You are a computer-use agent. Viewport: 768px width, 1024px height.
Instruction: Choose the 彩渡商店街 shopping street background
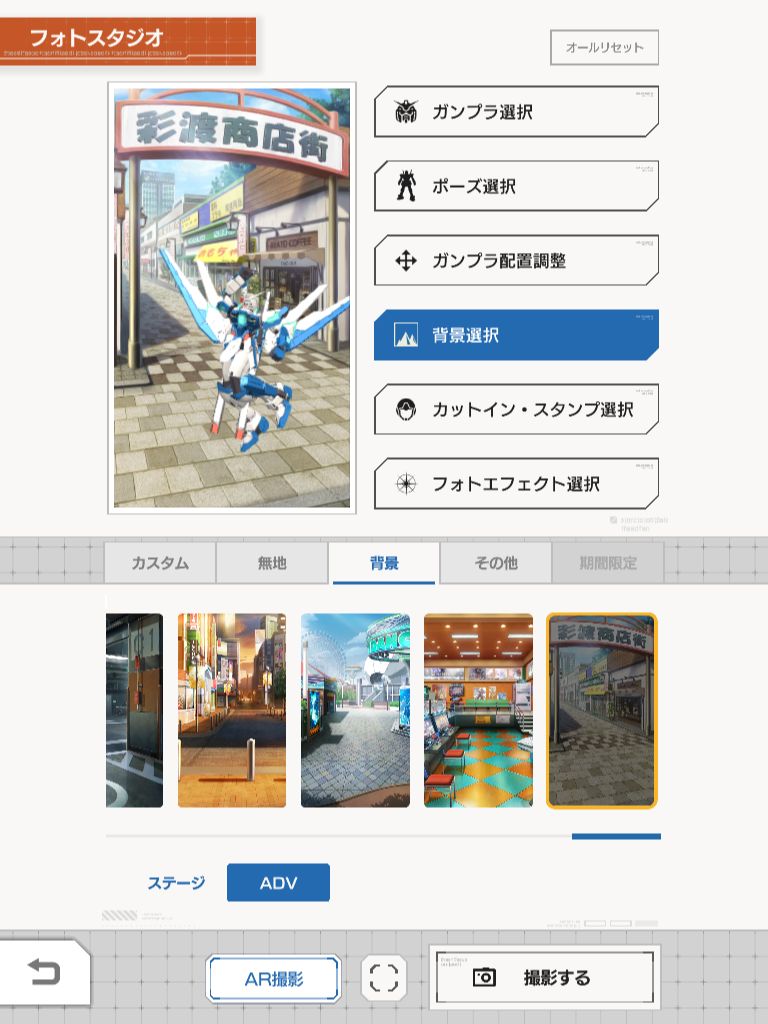[x=602, y=710]
